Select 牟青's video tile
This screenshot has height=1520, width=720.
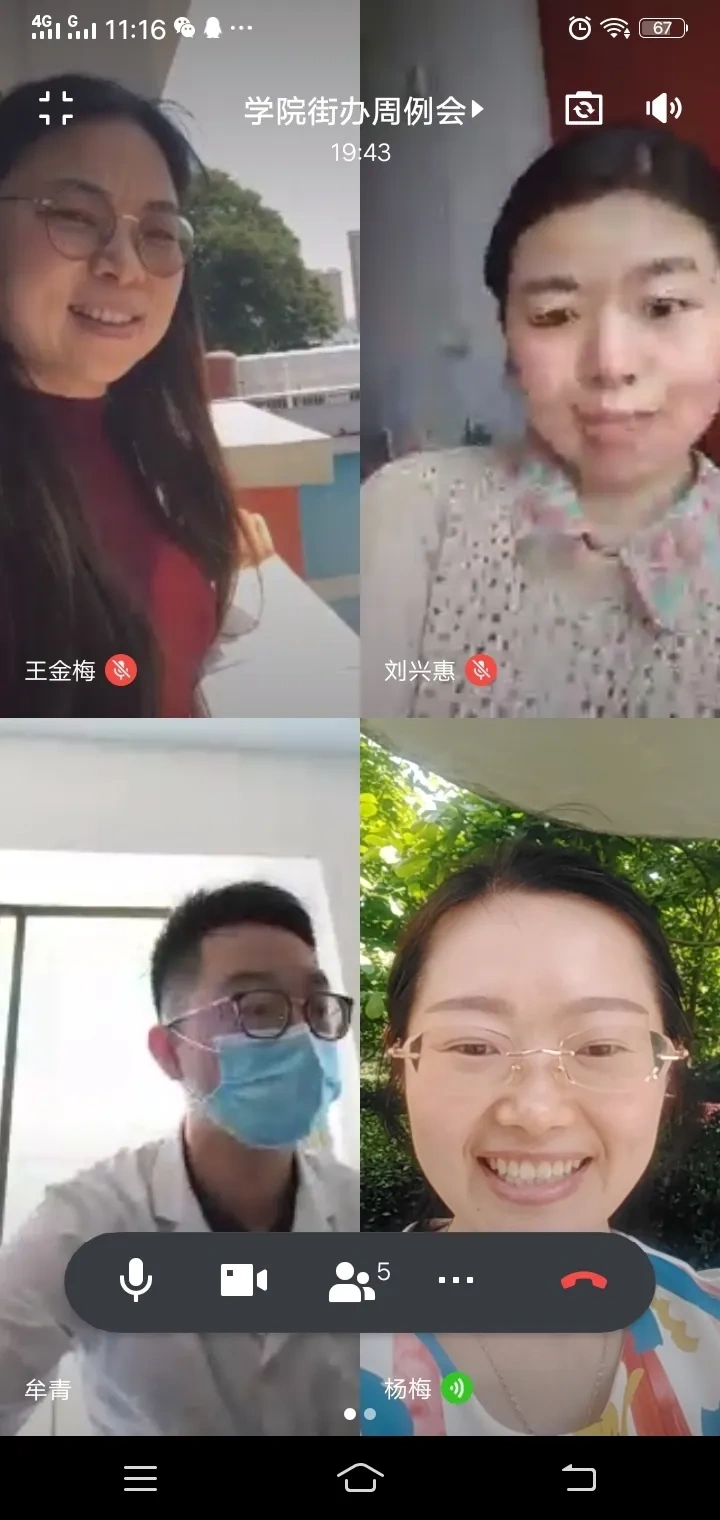[180, 1000]
